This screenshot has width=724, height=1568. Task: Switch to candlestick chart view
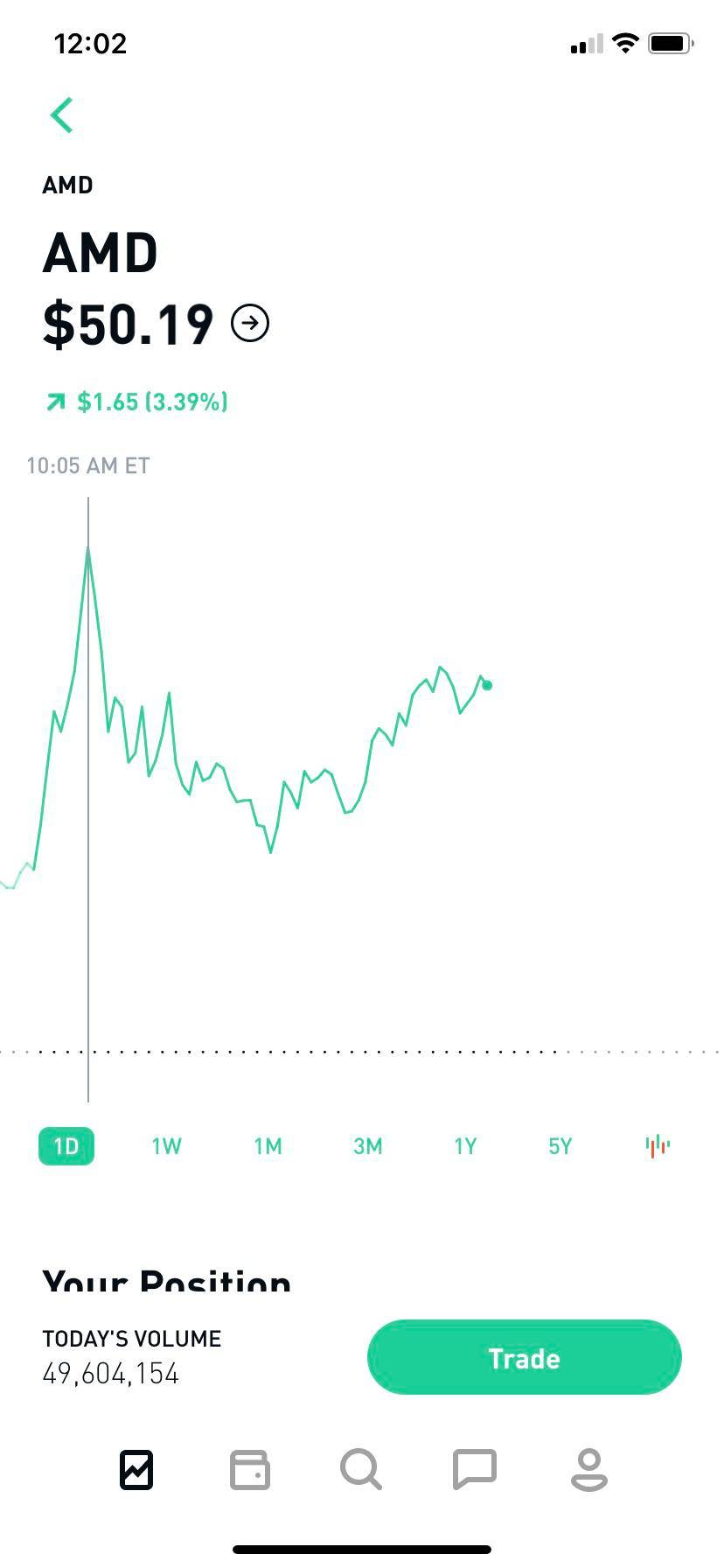pos(657,1144)
